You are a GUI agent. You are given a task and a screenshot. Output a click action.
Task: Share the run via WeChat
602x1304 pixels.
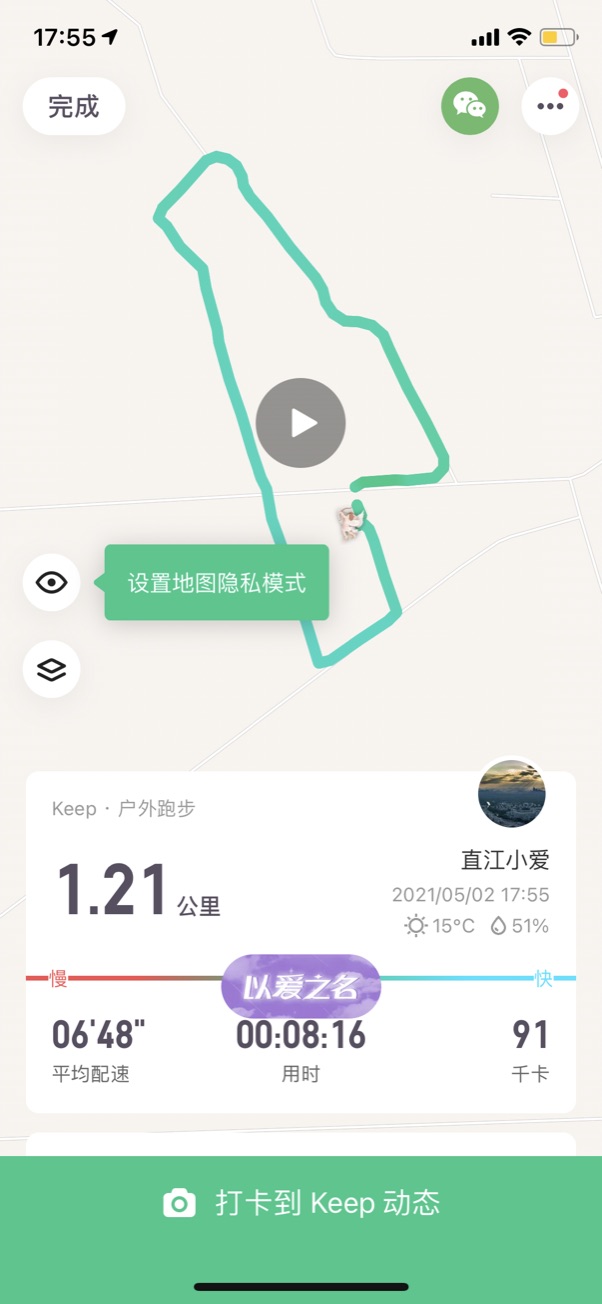[x=470, y=106]
